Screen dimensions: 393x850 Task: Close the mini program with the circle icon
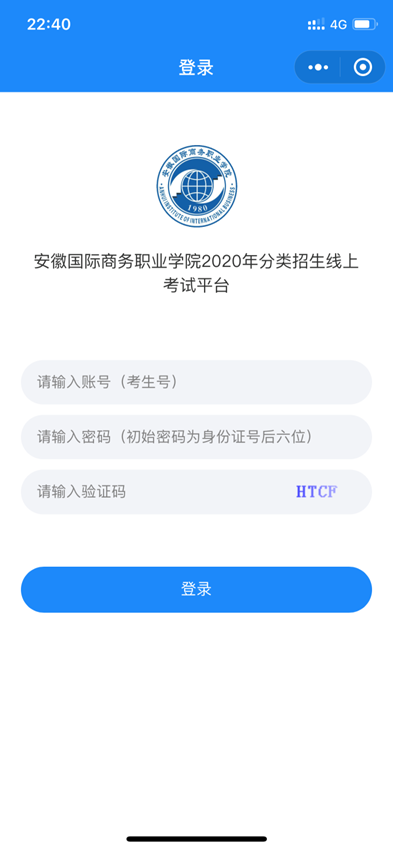[363, 68]
